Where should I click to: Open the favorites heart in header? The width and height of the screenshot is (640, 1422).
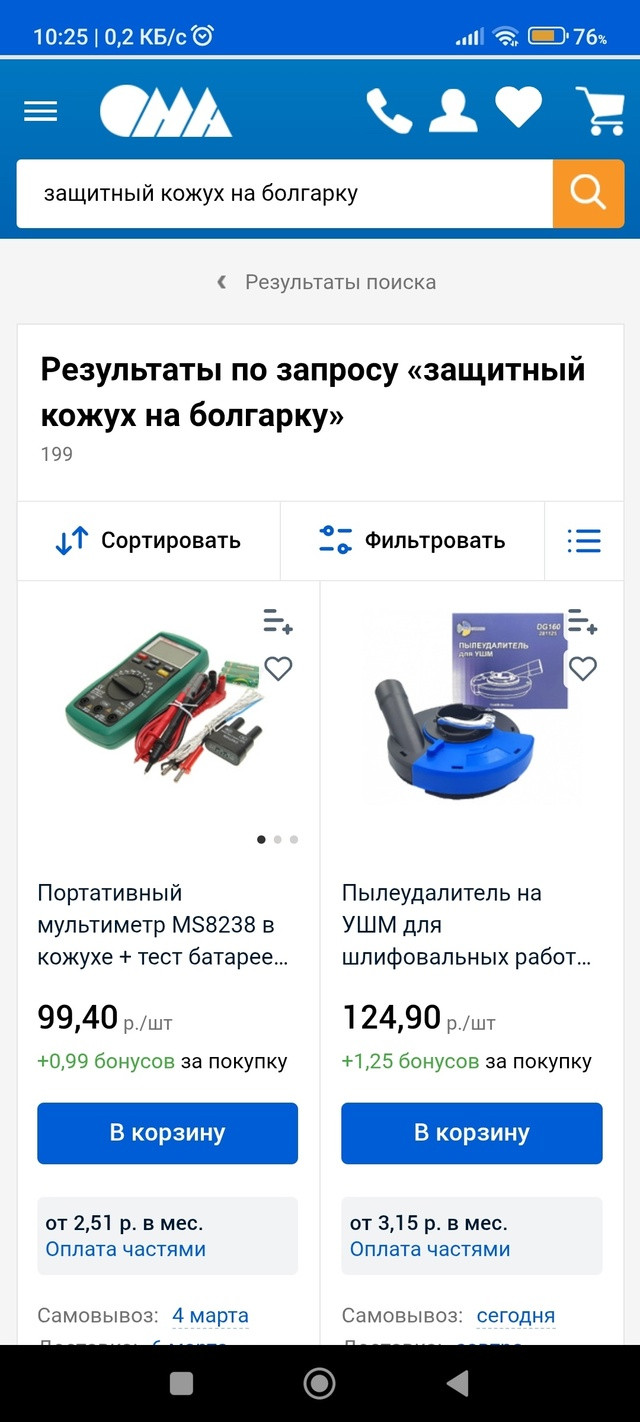519,109
